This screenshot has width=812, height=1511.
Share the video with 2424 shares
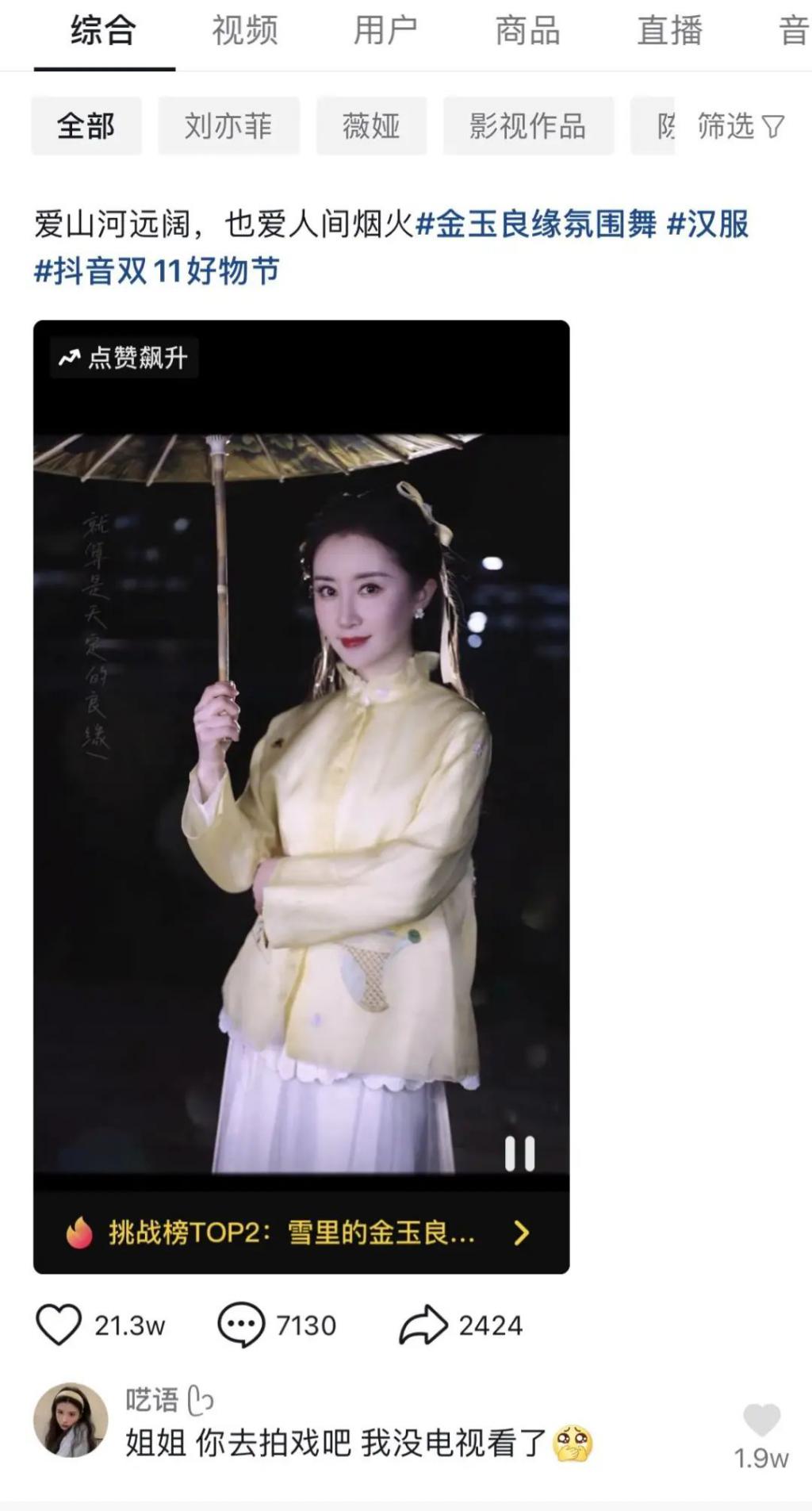(x=423, y=1325)
